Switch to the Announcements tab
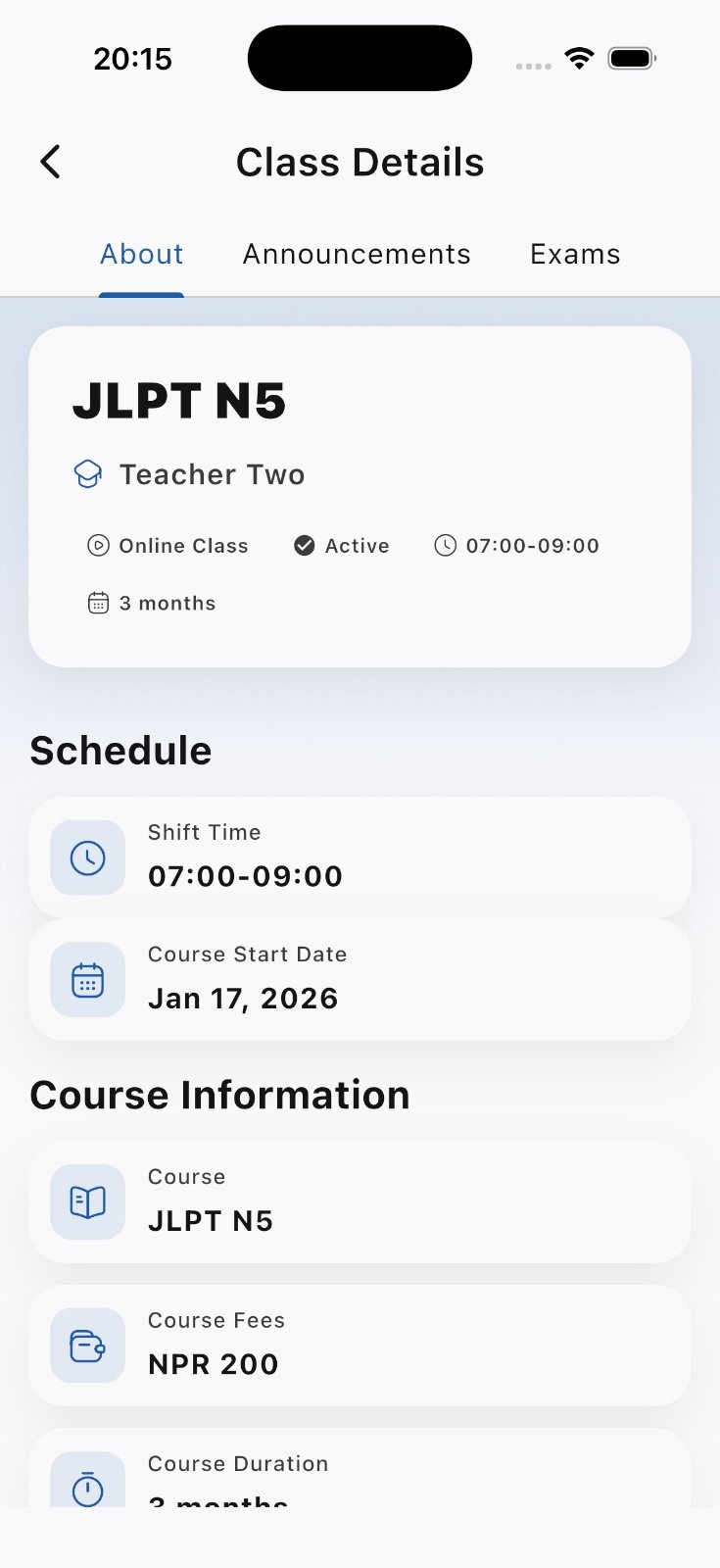720x1568 pixels. (x=356, y=253)
